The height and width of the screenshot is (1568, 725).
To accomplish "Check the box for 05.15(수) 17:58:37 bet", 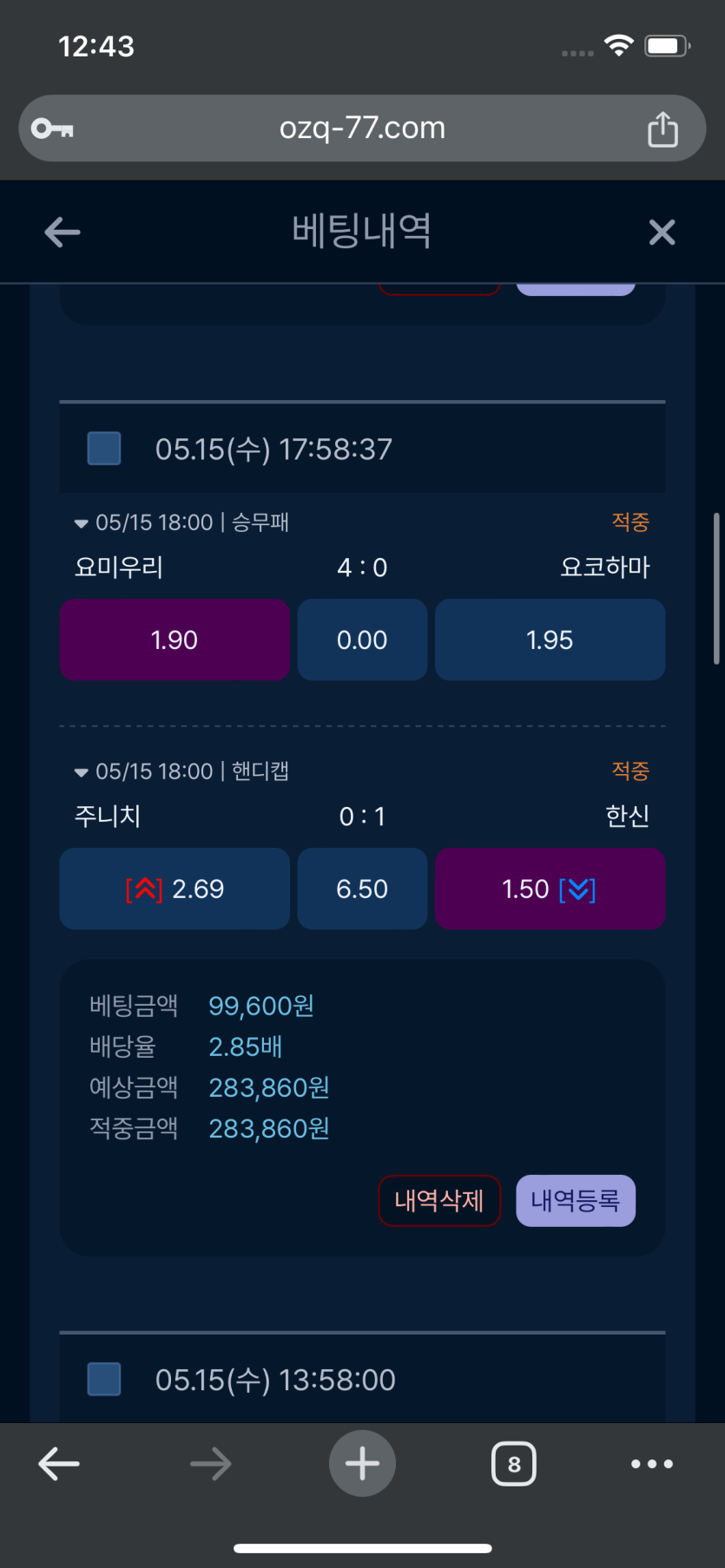I will (104, 449).
